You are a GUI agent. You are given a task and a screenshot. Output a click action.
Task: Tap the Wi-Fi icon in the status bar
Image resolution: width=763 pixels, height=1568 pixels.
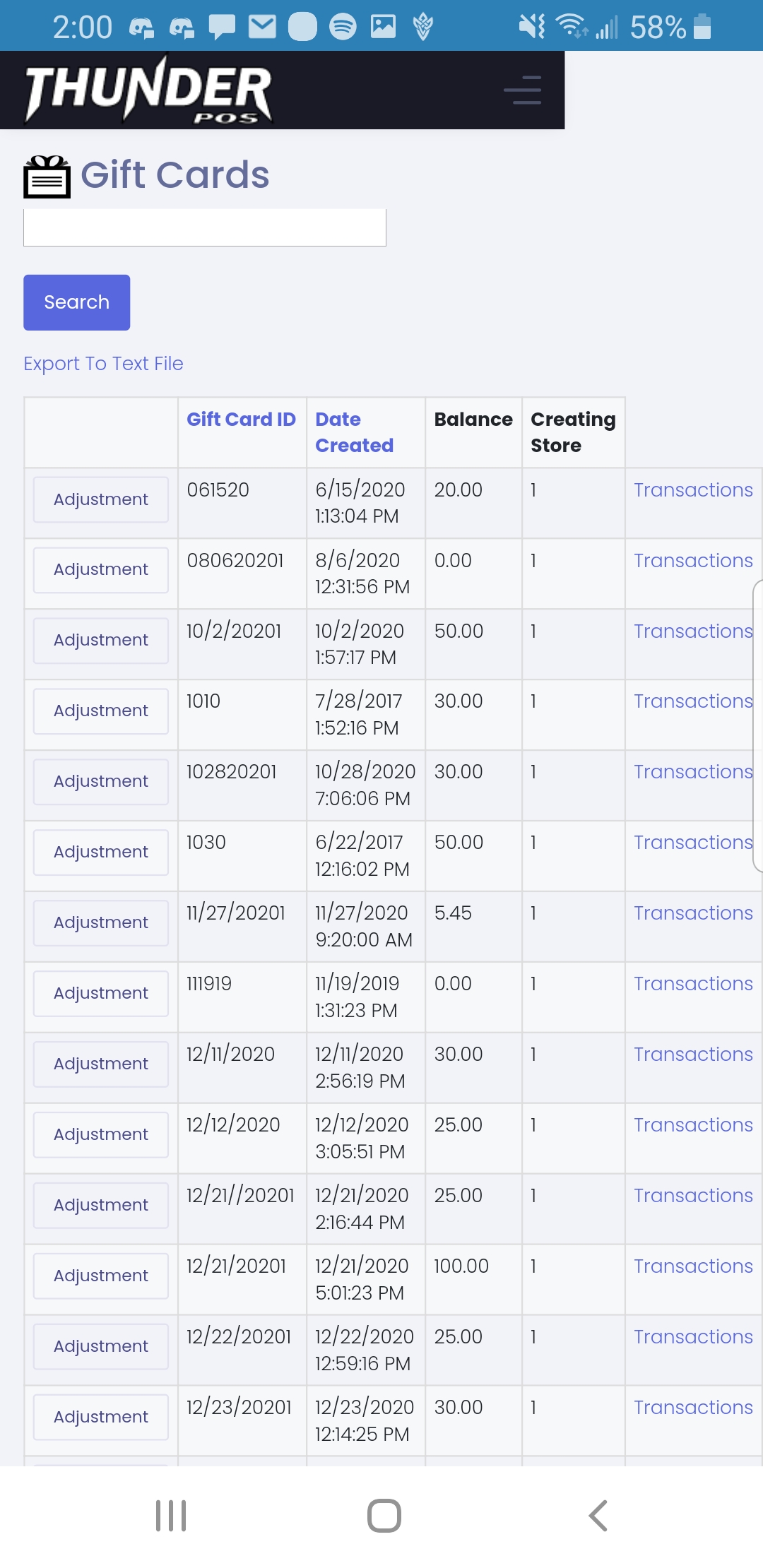[569, 25]
